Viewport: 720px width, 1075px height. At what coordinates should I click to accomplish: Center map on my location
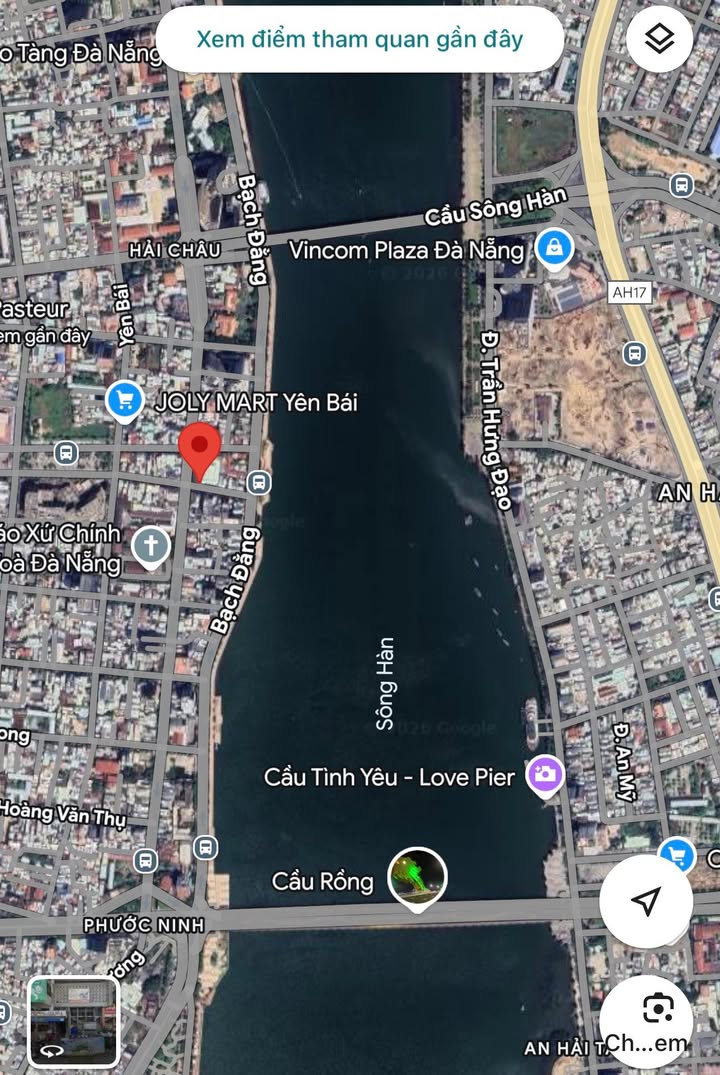(646, 900)
